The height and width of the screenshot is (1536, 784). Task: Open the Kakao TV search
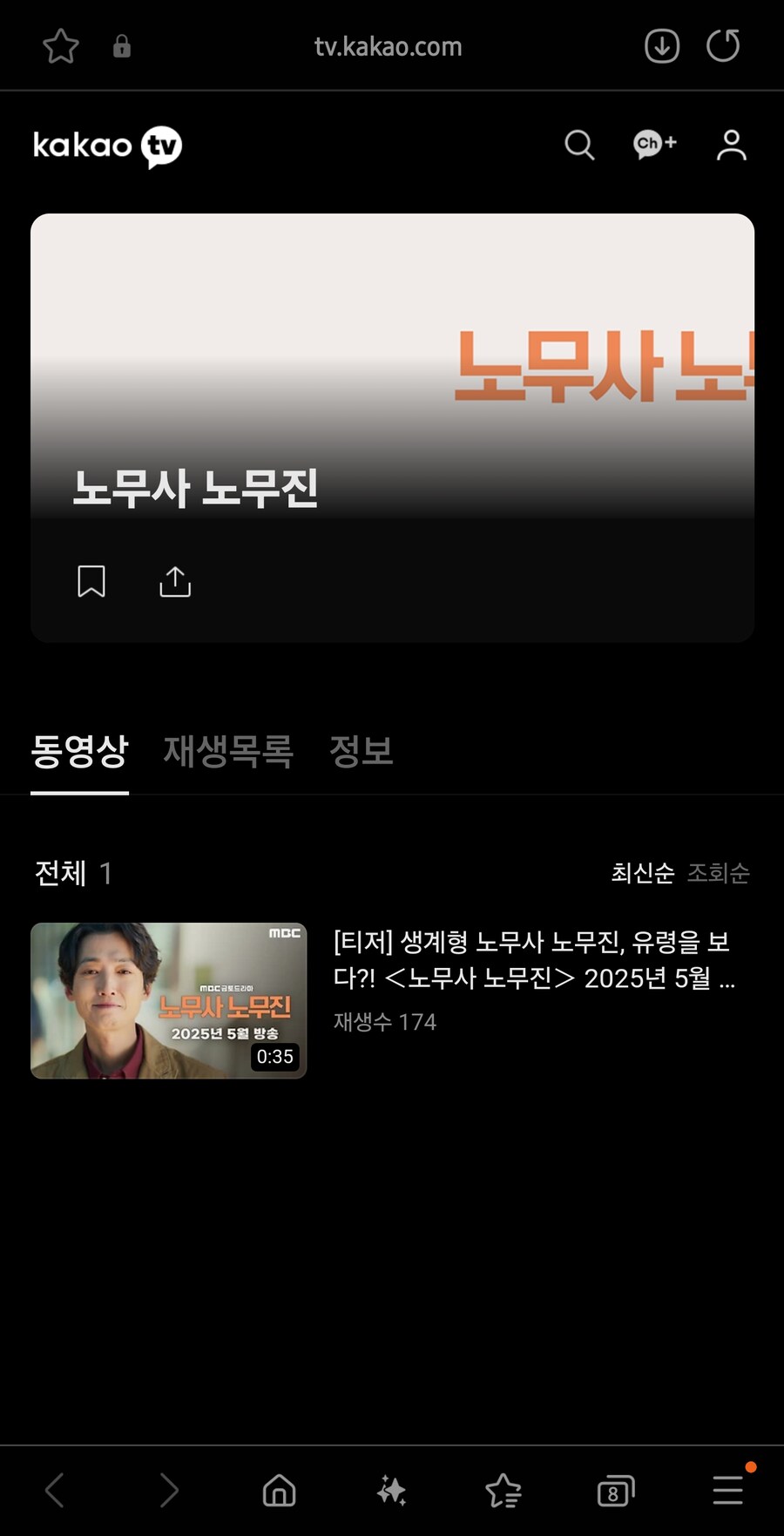coord(578,145)
